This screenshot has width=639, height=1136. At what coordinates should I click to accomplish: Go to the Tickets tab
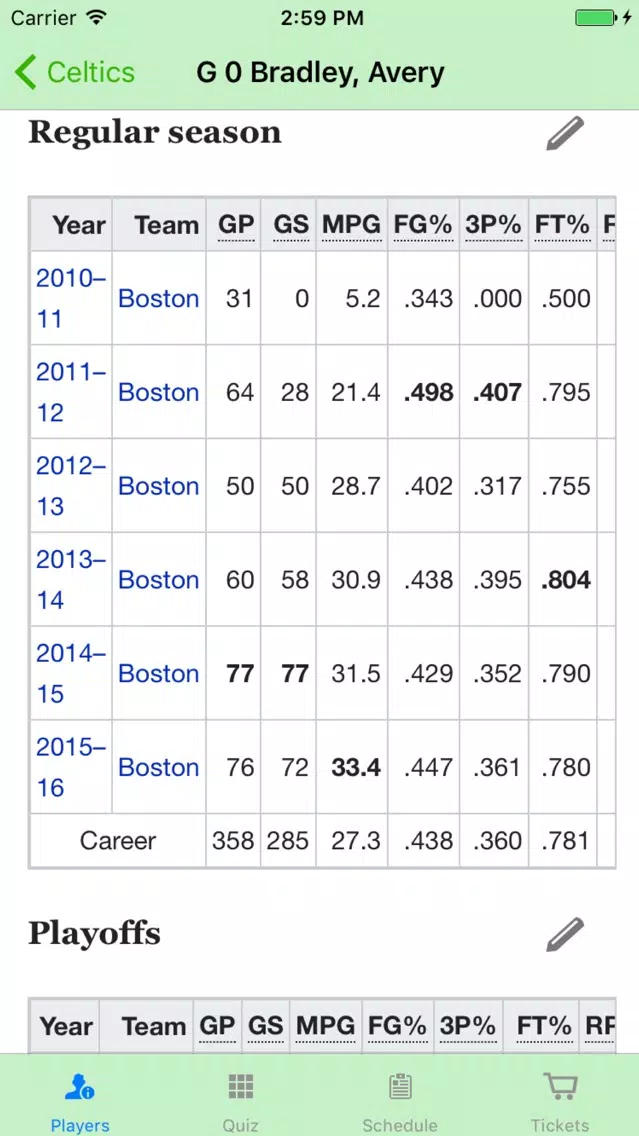(x=559, y=1098)
